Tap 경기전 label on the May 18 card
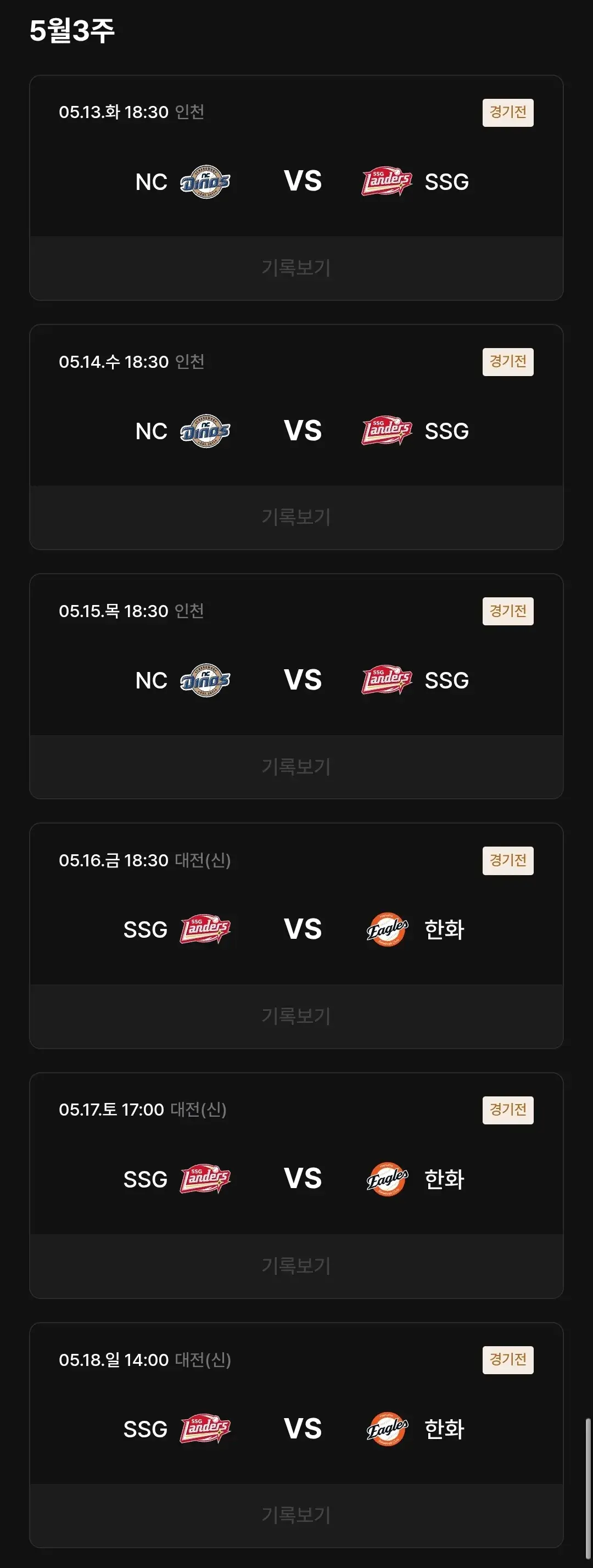 point(508,1359)
